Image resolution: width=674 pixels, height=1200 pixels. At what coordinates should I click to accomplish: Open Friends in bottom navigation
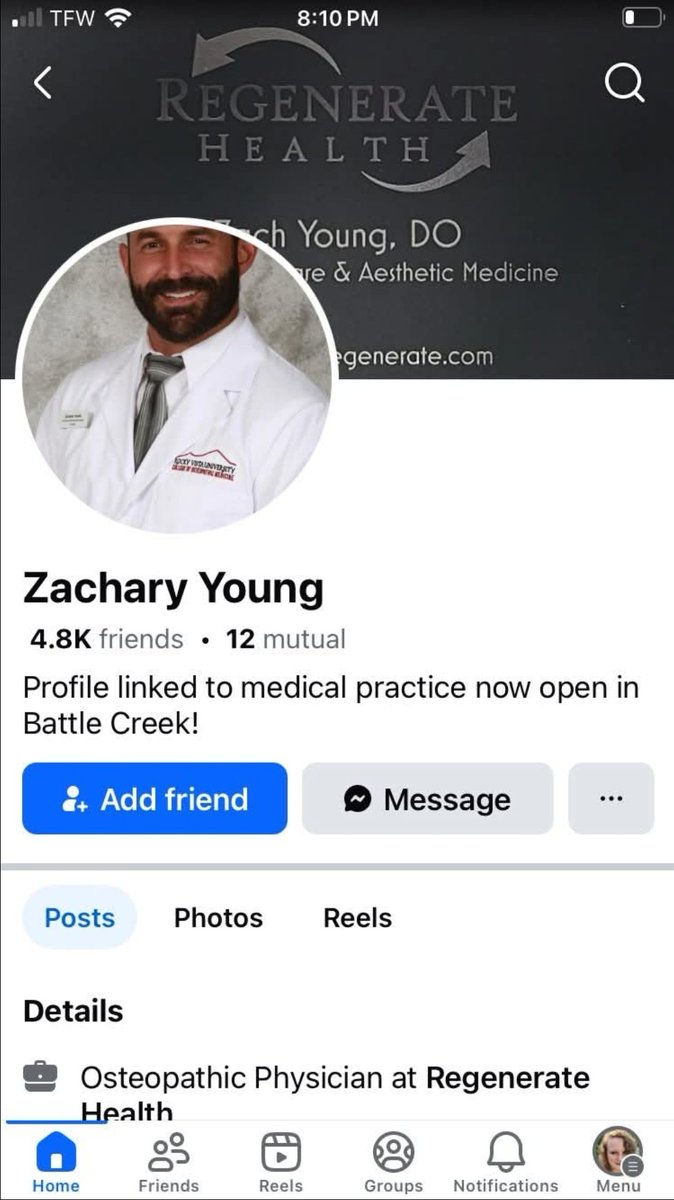click(168, 1162)
